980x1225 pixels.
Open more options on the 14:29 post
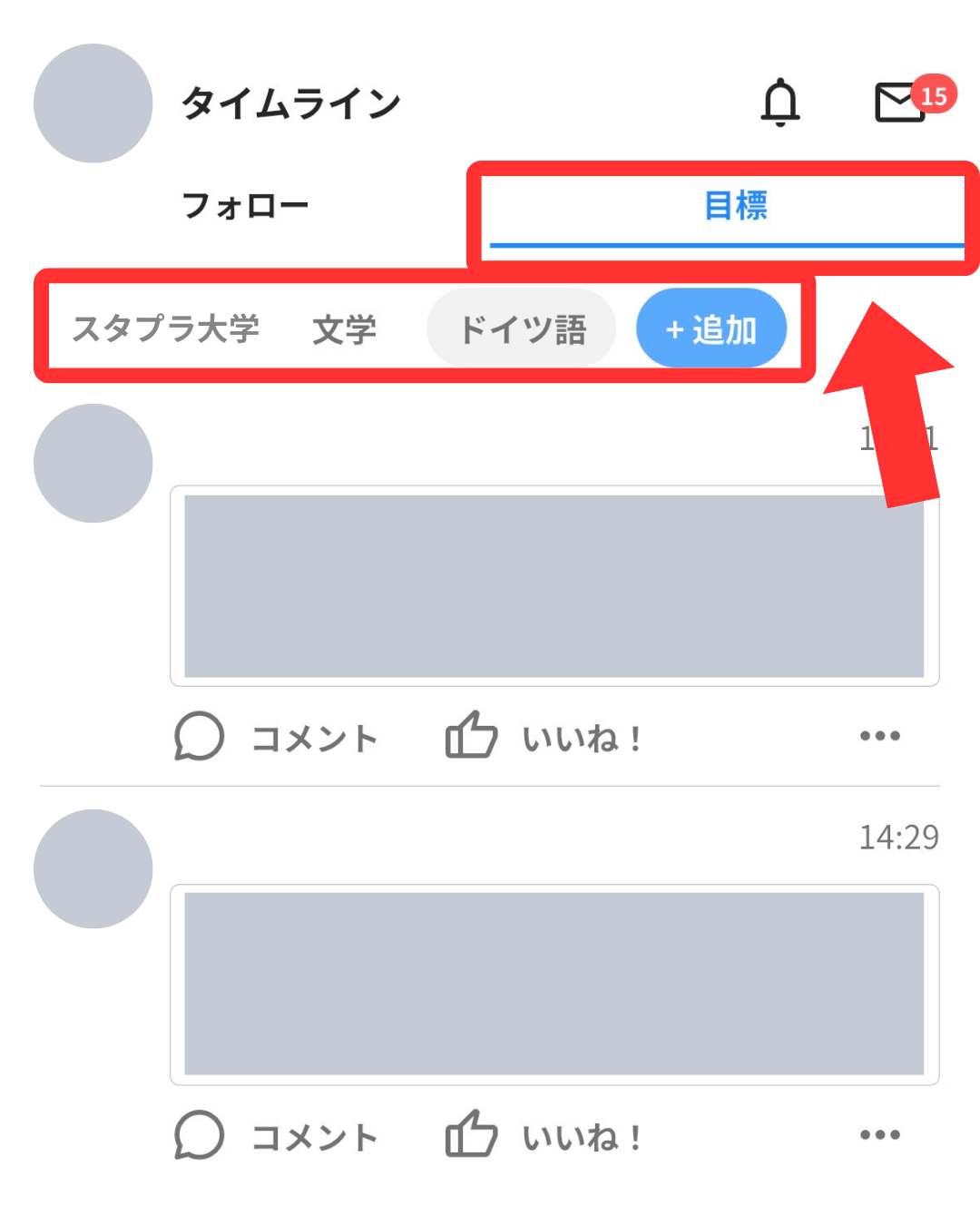pos(879,1134)
